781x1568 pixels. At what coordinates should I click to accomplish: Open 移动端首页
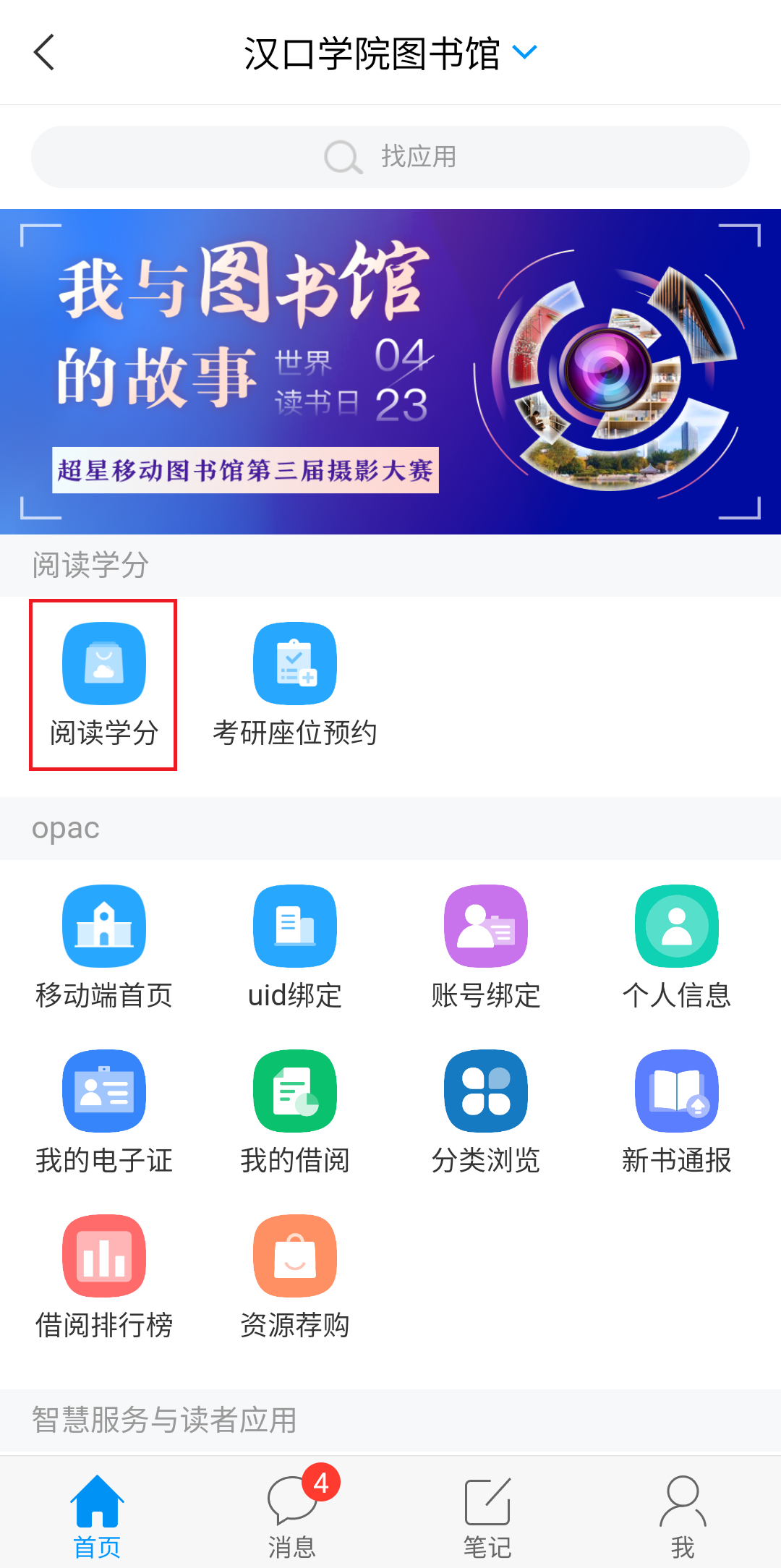[x=103, y=947]
